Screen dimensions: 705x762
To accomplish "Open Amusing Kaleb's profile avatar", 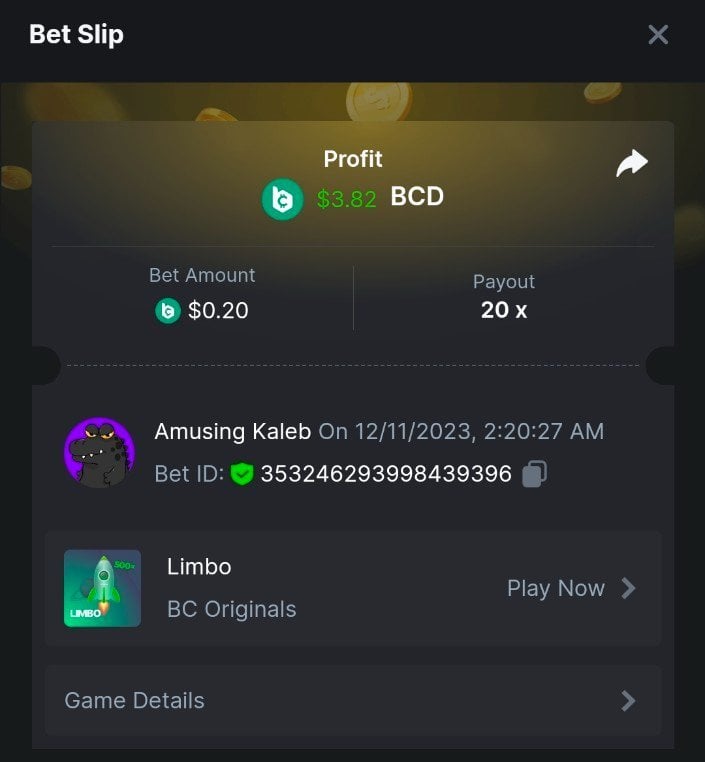I will (x=99, y=453).
